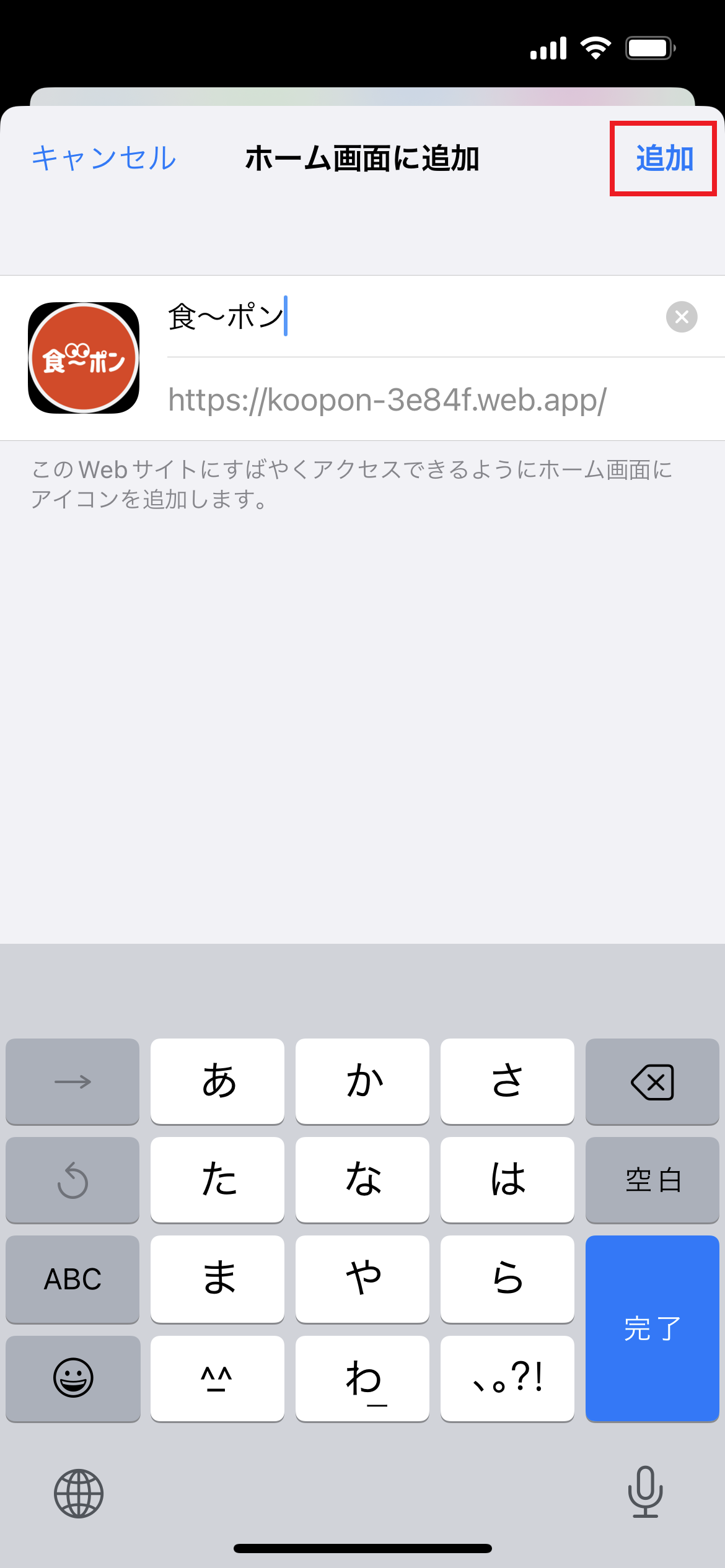Tap 追加 to add to home screen
The image size is (725, 1568).
(664, 159)
